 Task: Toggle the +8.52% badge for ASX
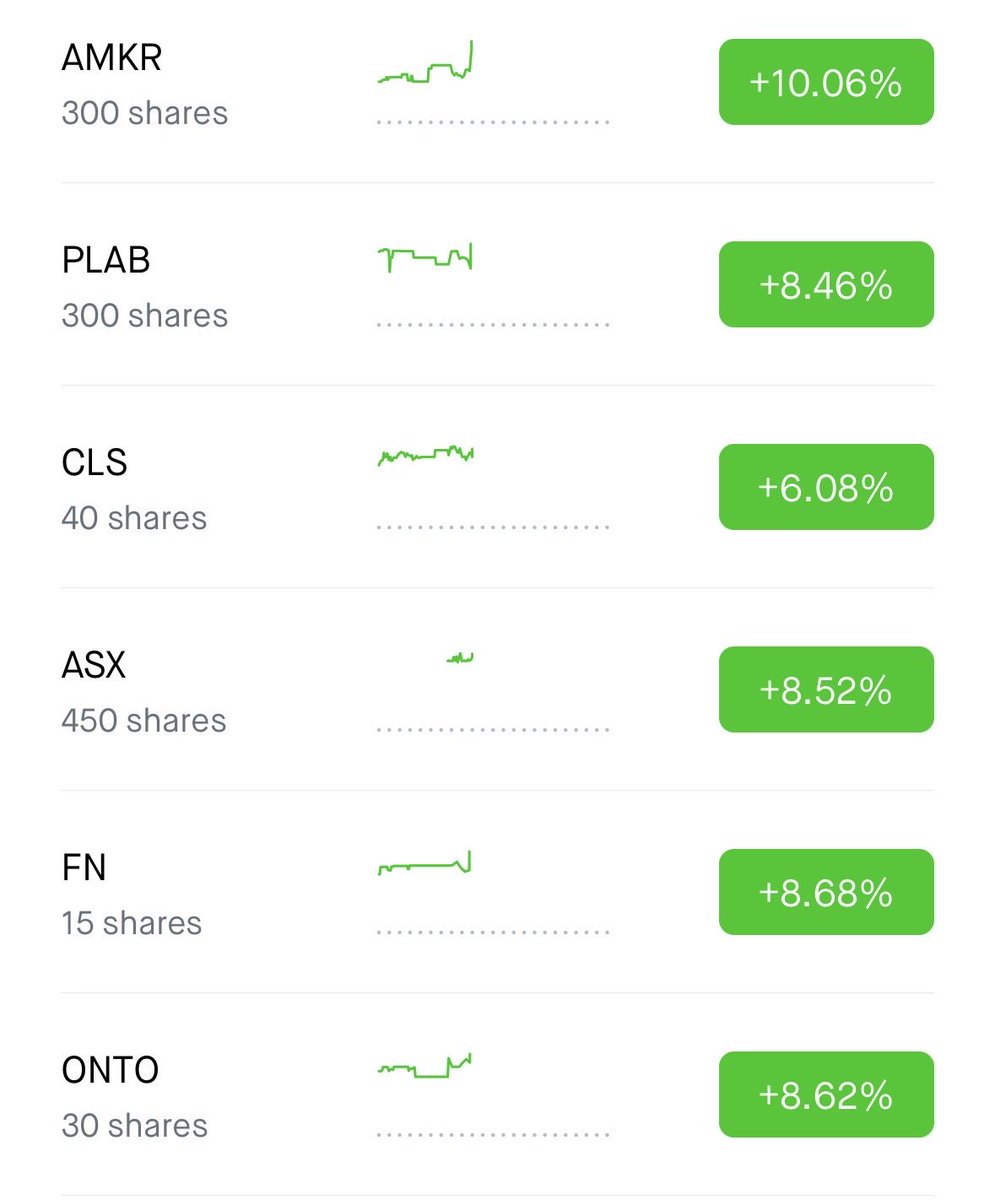click(826, 690)
